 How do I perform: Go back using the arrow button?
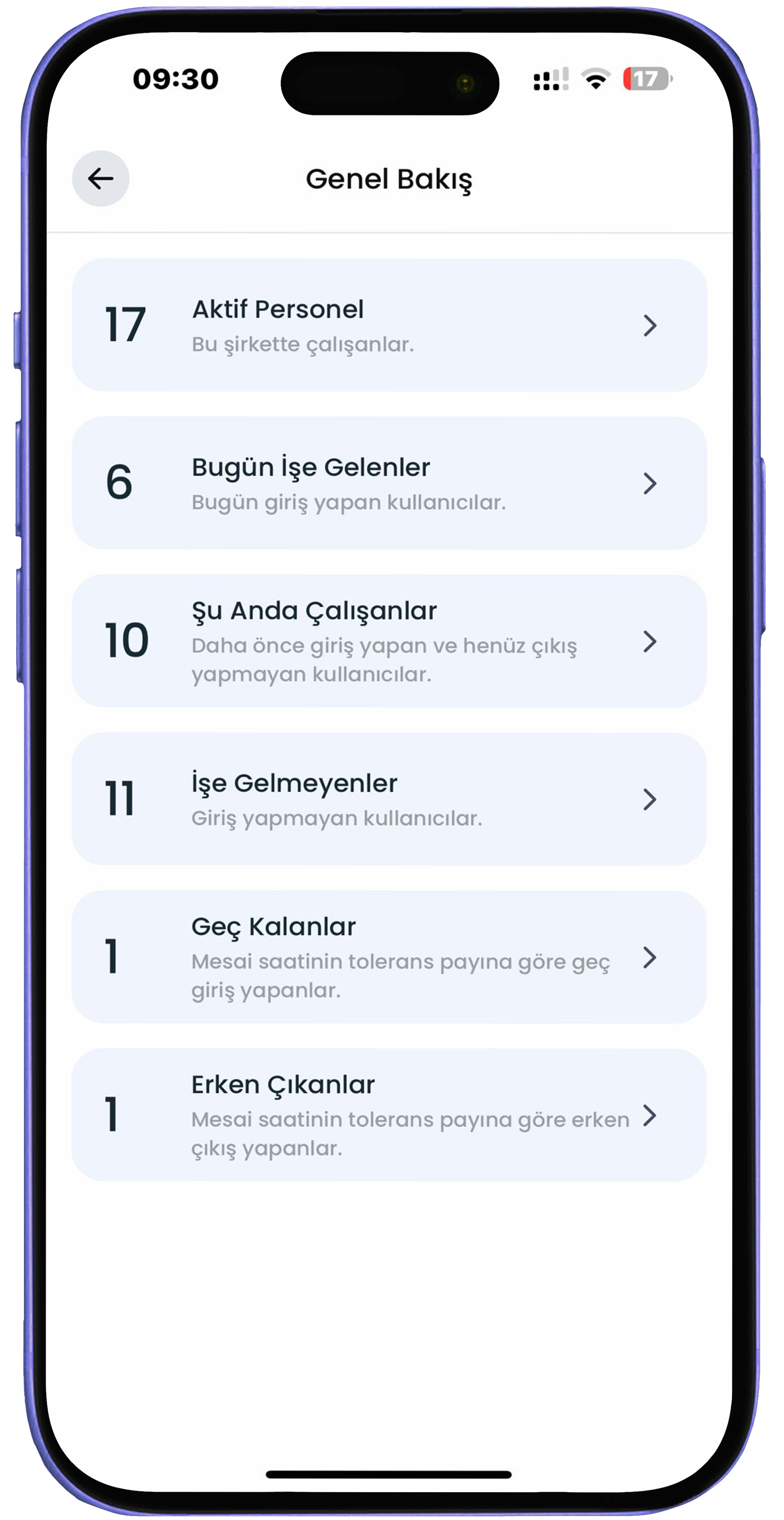coord(100,178)
